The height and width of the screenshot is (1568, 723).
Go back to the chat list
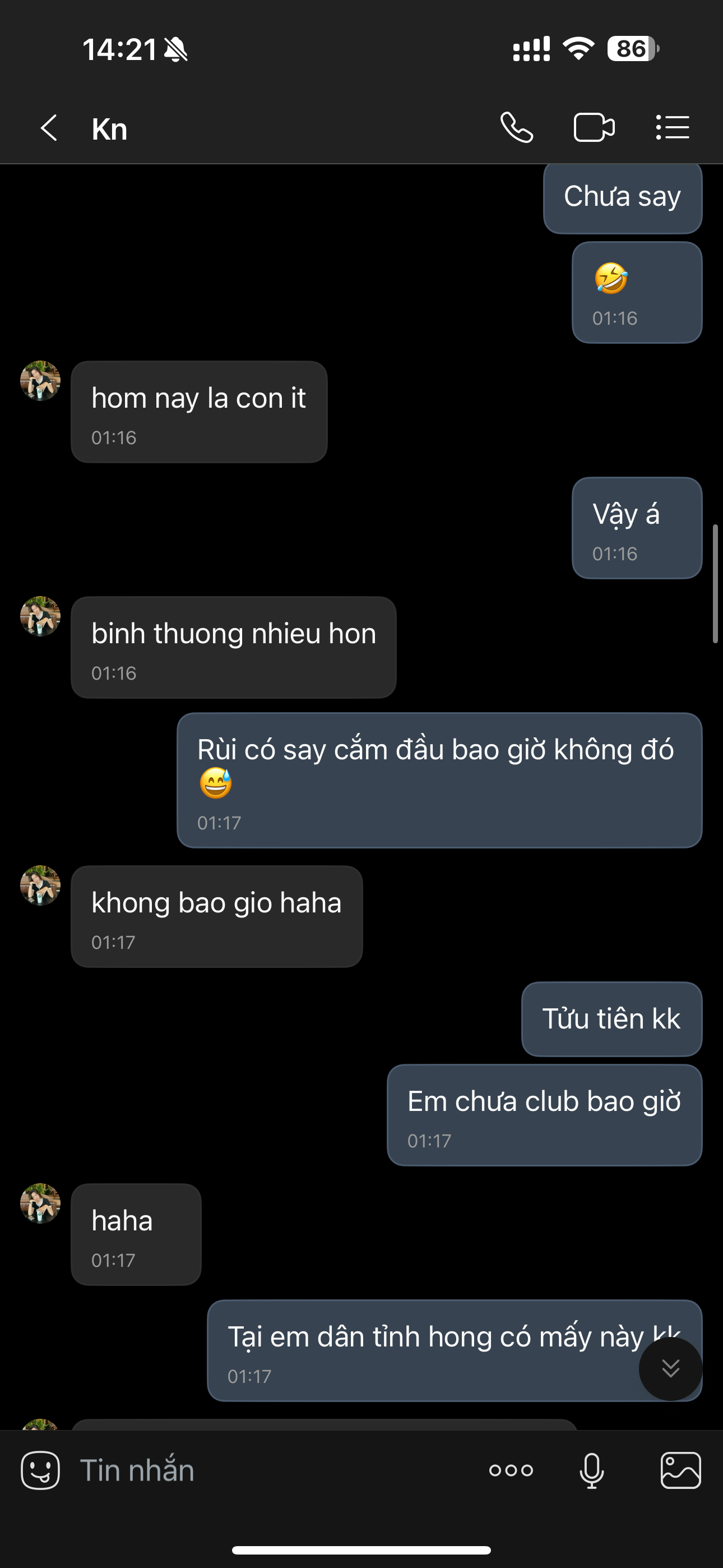point(49,128)
